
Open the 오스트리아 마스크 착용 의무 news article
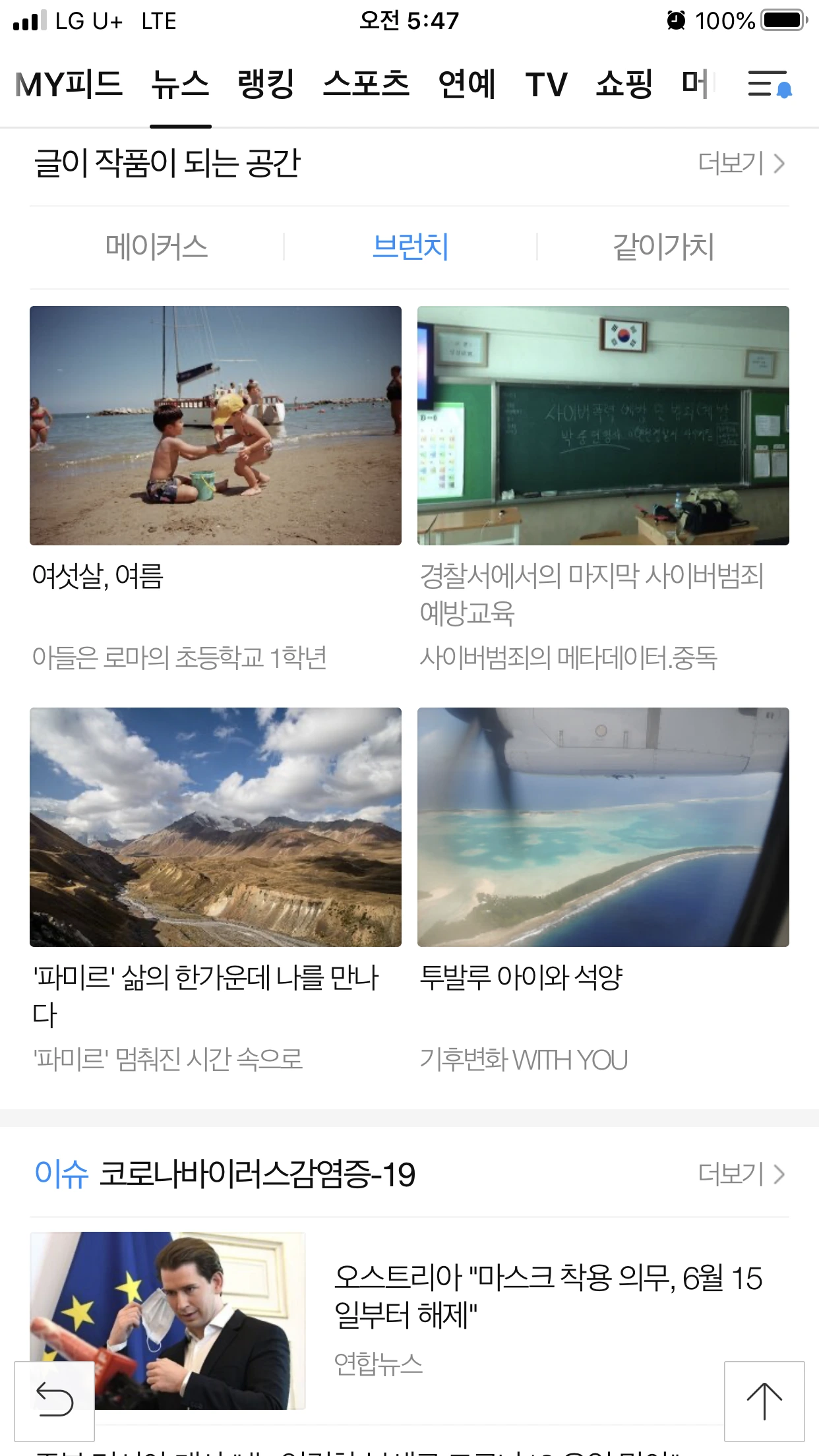[x=547, y=1296]
